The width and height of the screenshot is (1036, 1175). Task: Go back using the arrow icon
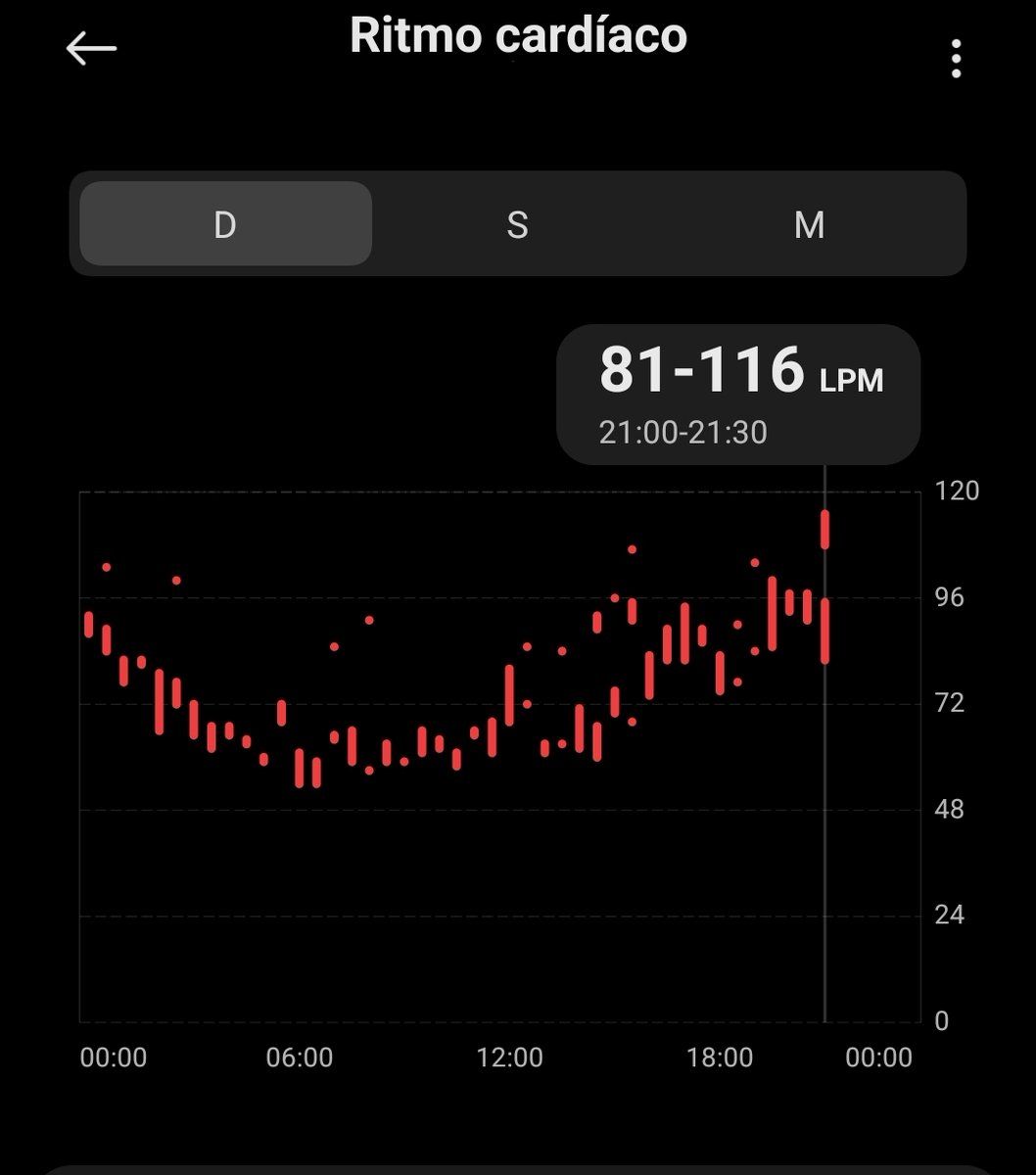pyautogui.click(x=91, y=48)
